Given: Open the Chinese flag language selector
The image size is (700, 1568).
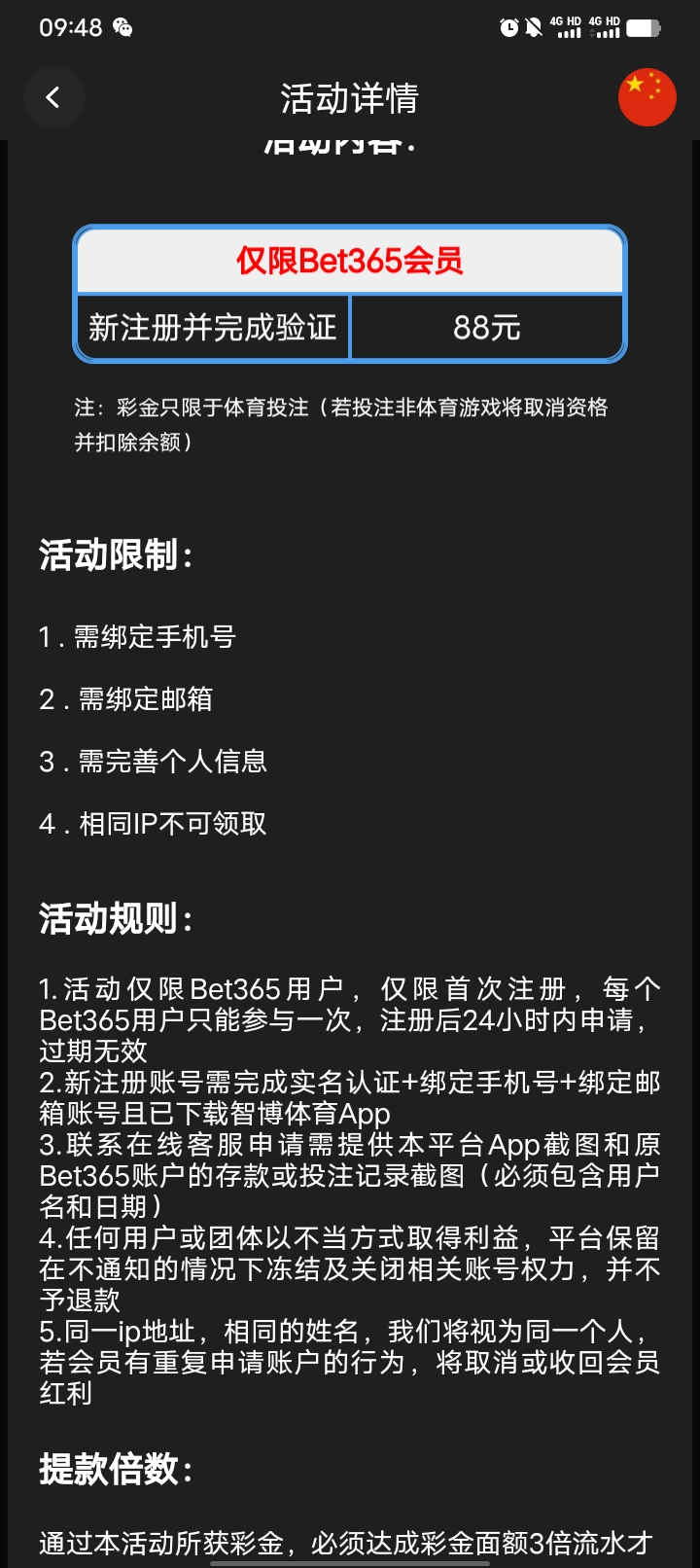Looking at the screenshot, I should point(647,97).
